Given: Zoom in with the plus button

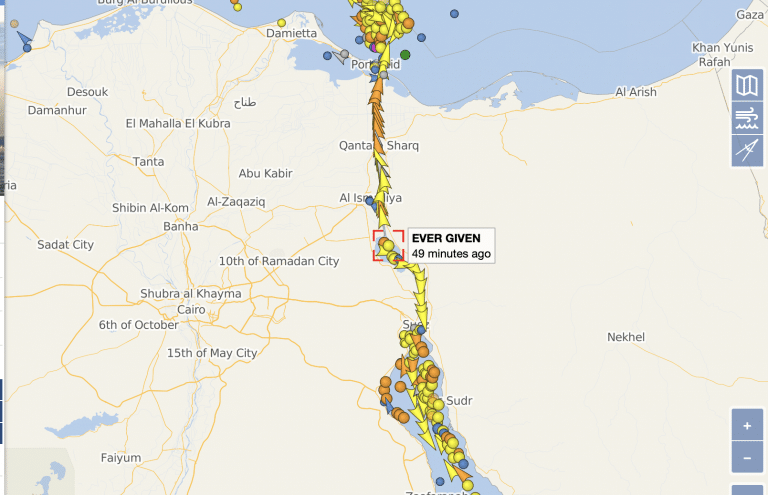Looking at the screenshot, I should point(747,426).
